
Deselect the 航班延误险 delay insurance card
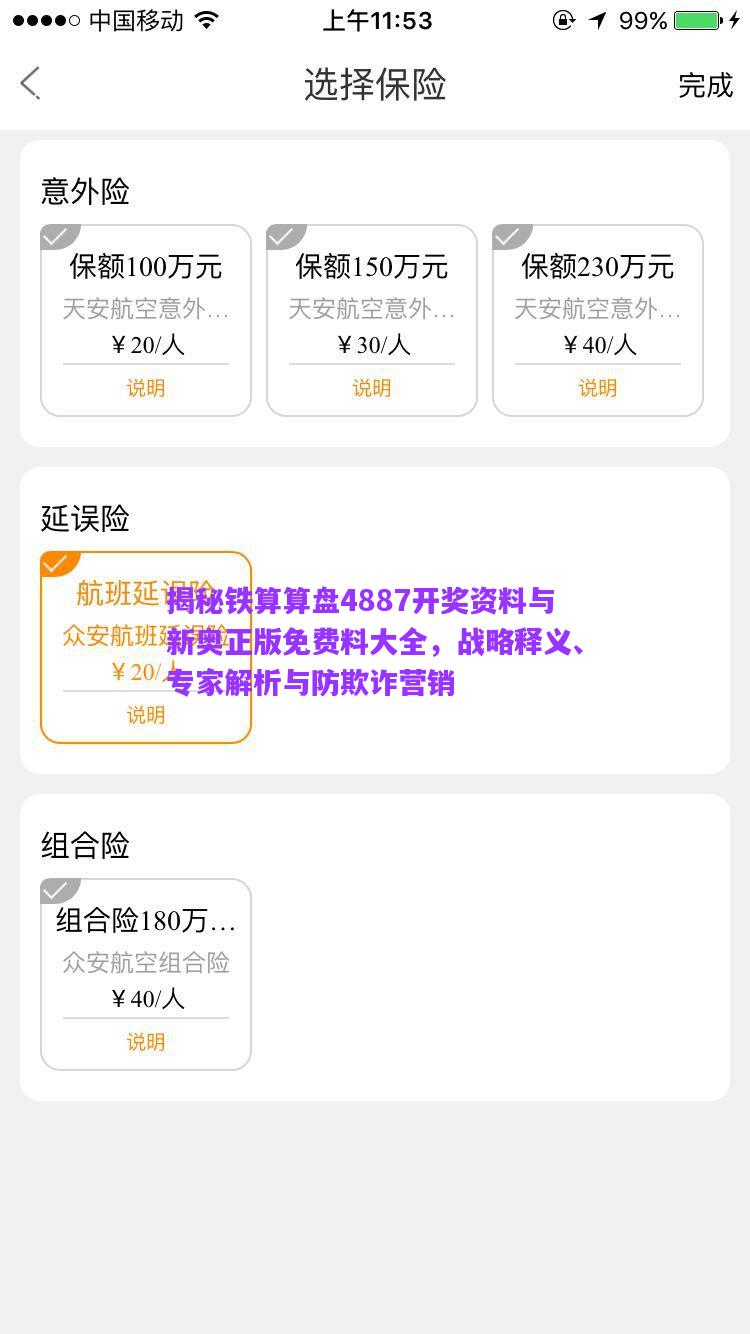(x=146, y=647)
